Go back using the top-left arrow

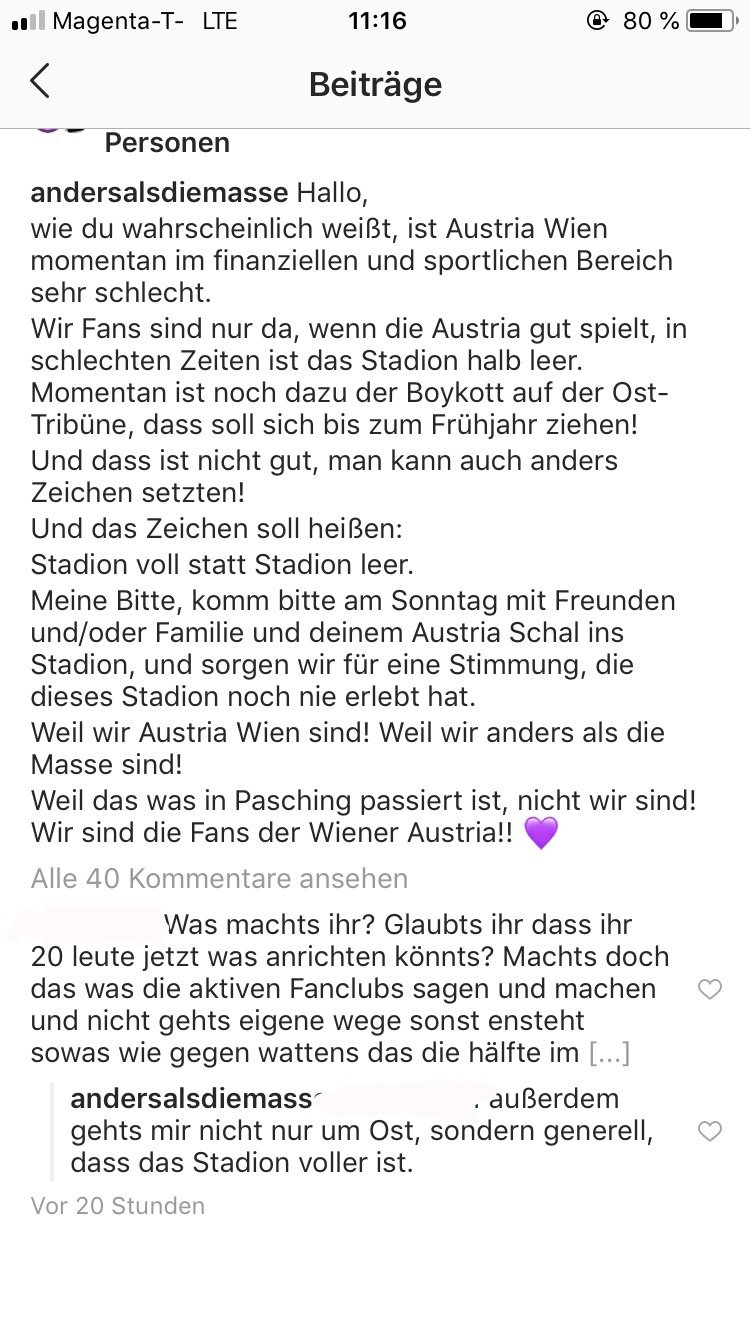click(x=40, y=82)
